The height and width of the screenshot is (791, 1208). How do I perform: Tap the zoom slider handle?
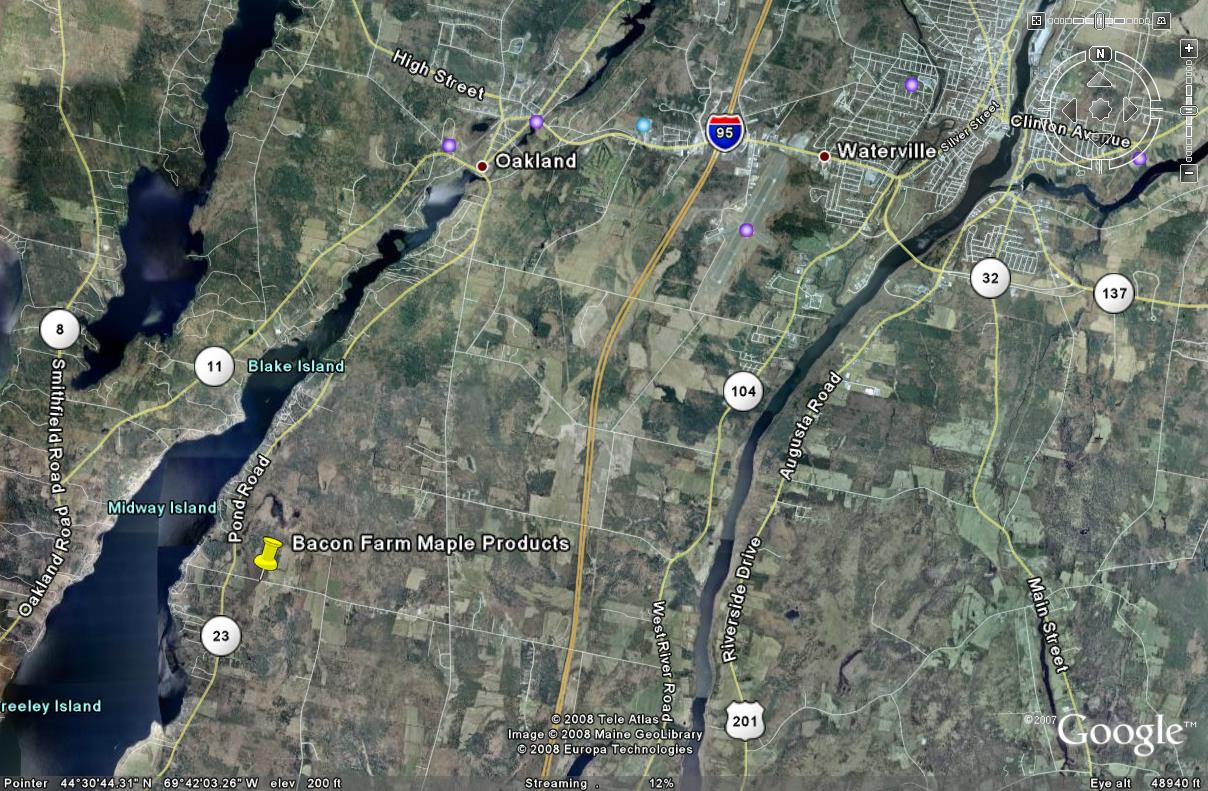click(x=1189, y=110)
